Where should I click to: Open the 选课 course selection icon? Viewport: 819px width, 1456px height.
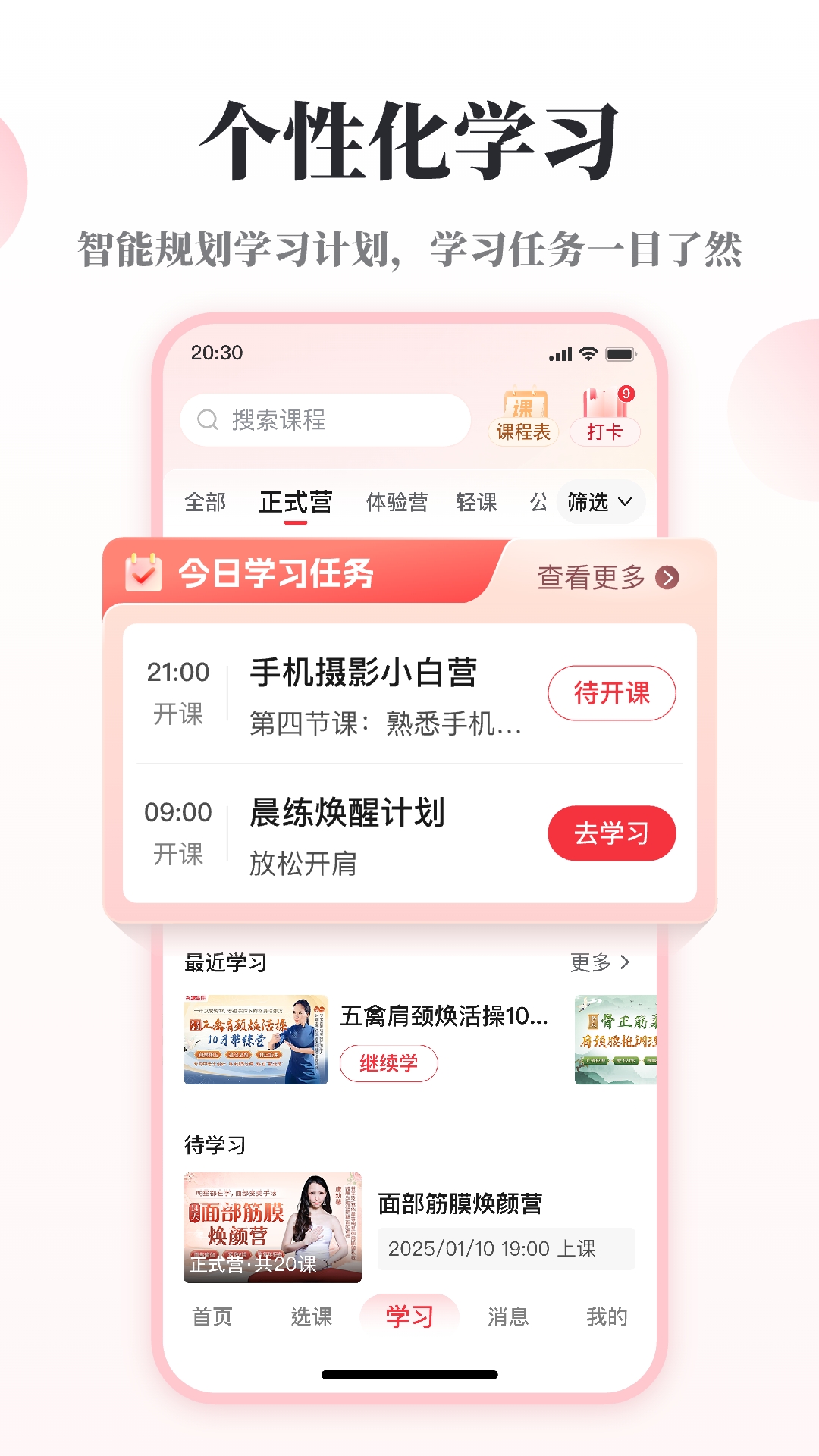click(x=310, y=1316)
